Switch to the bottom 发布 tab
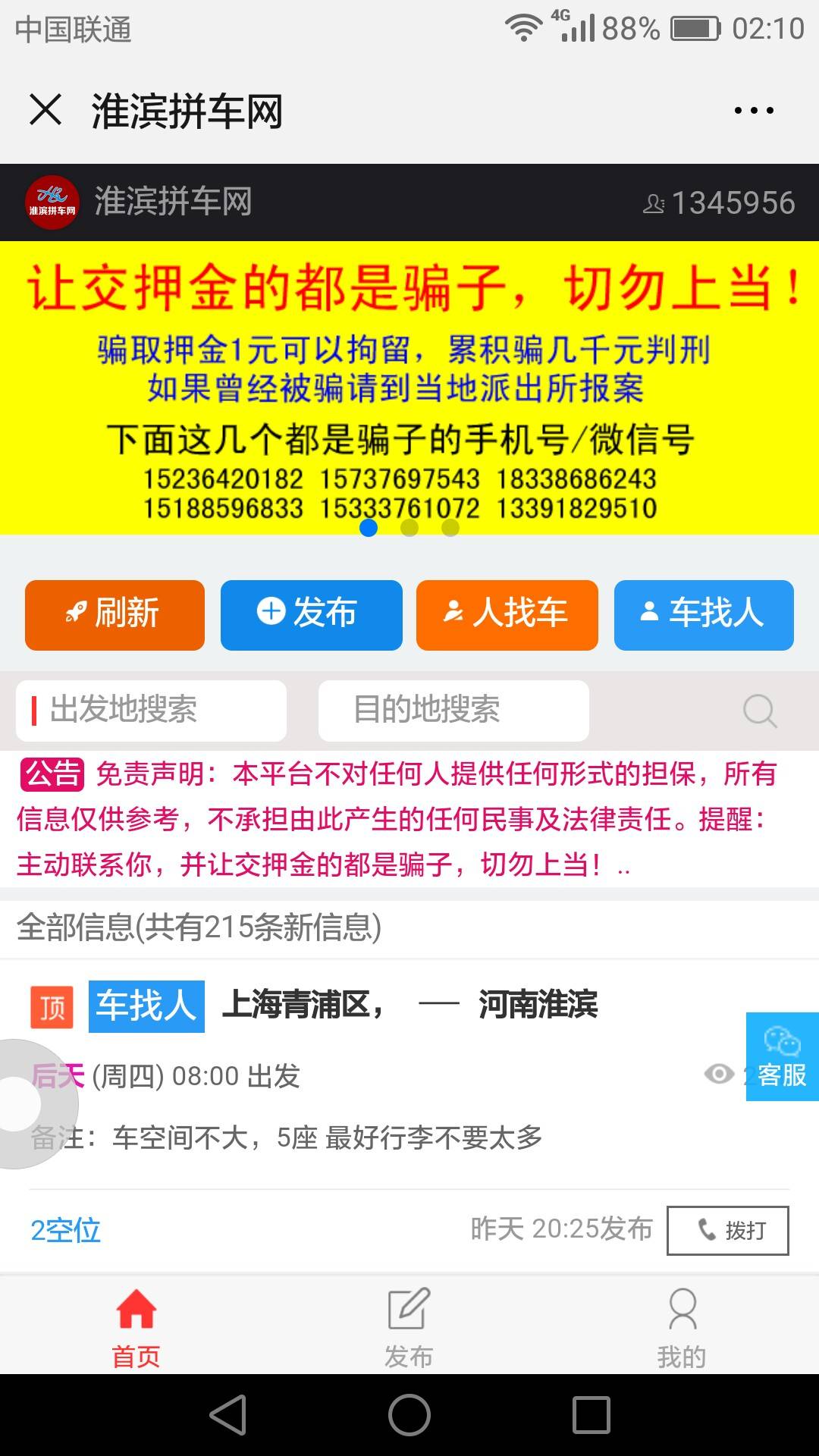The width and height of the screenshot is (819, 1456). (409, 1327)
